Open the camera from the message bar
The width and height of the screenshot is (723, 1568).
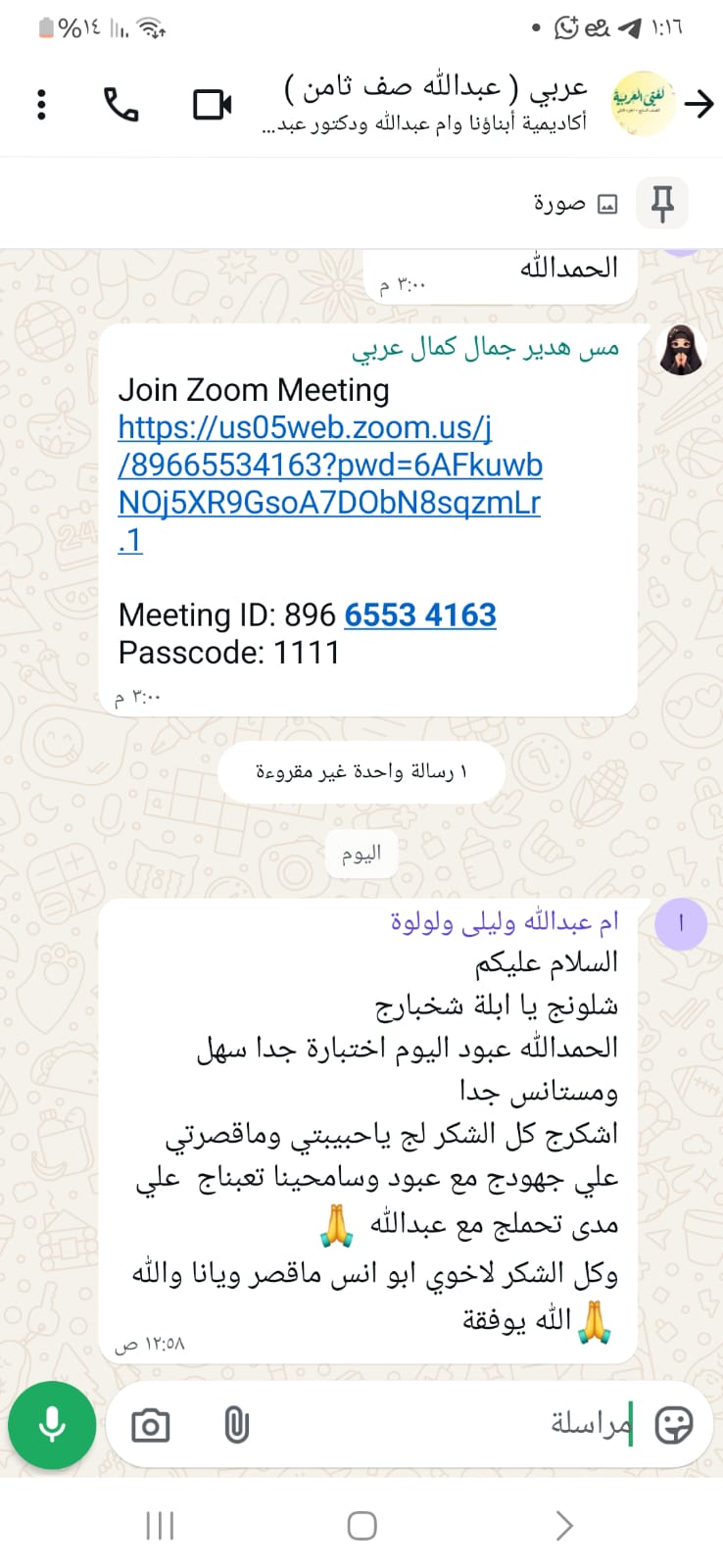point(150,1425)
